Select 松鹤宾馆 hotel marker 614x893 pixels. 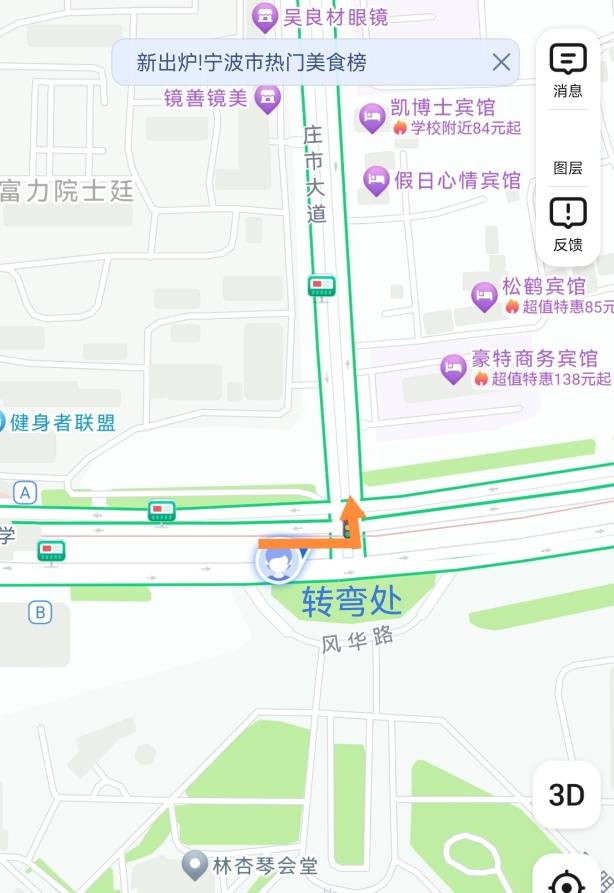[485, 296]
